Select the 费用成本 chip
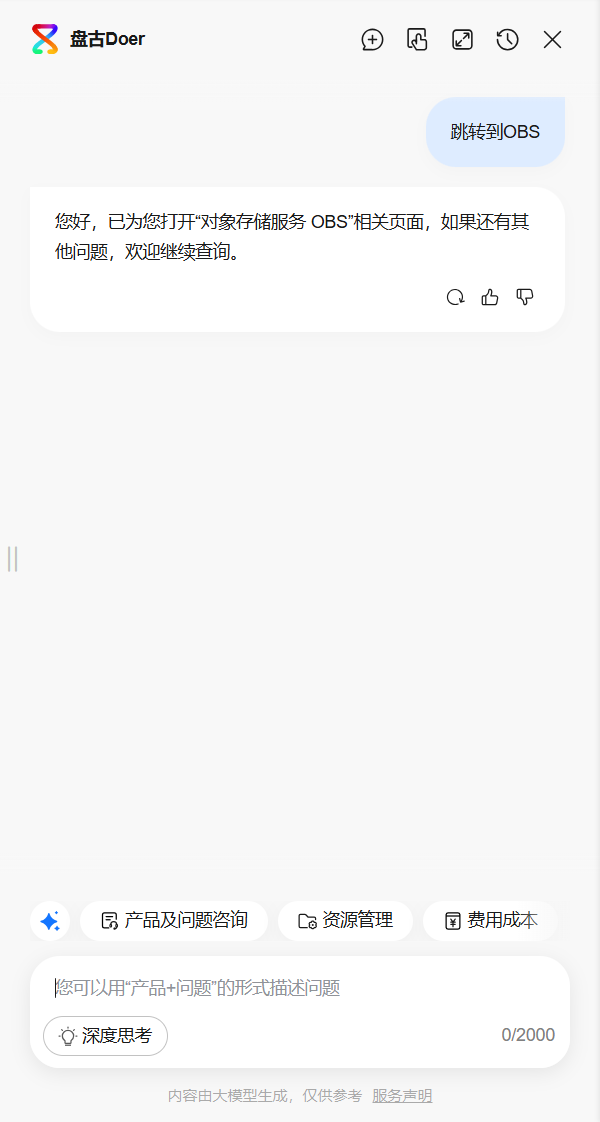 pos(491,921)
